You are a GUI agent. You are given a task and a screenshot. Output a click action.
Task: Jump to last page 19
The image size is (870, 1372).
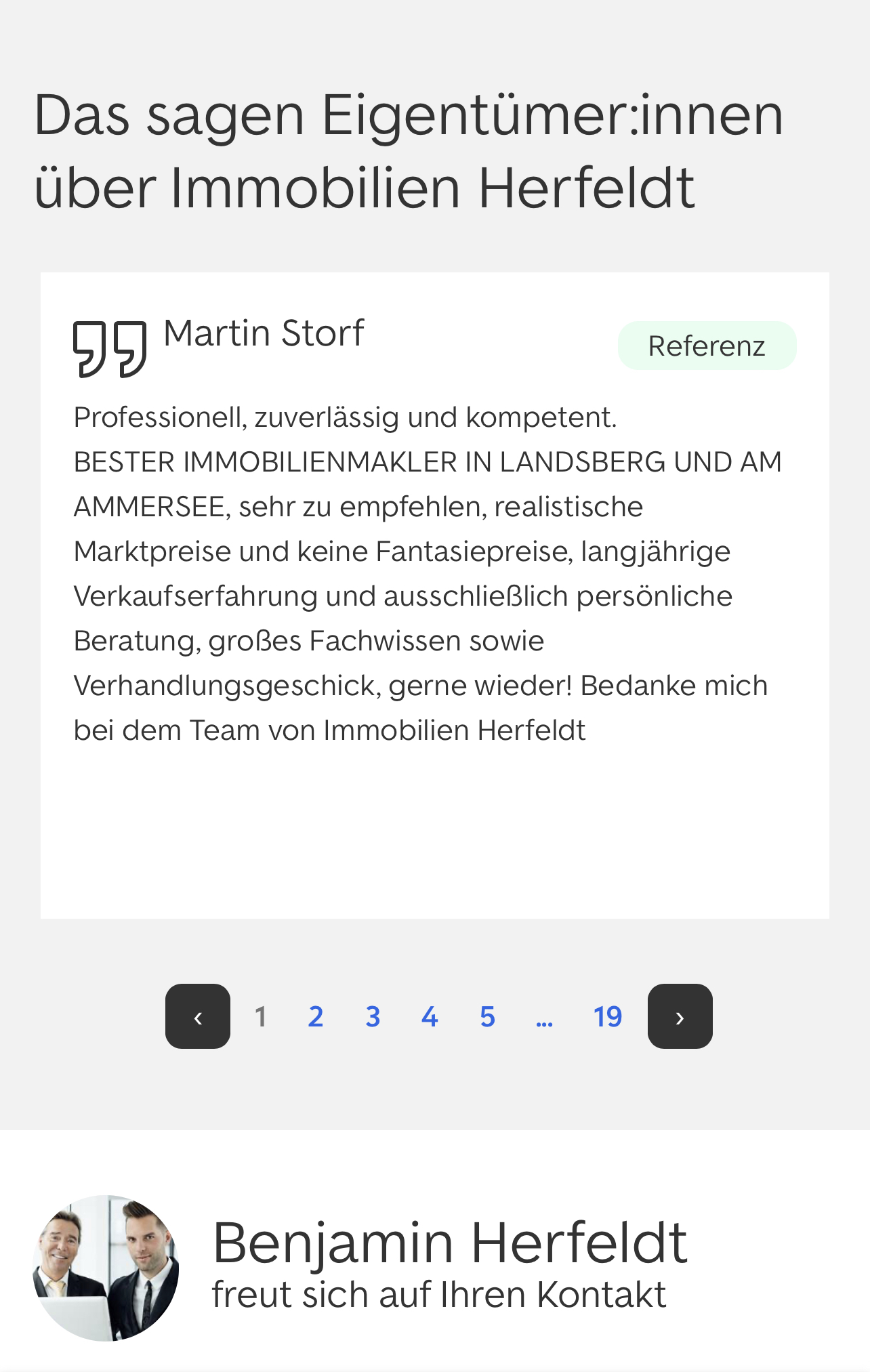tap(607, 1016)
